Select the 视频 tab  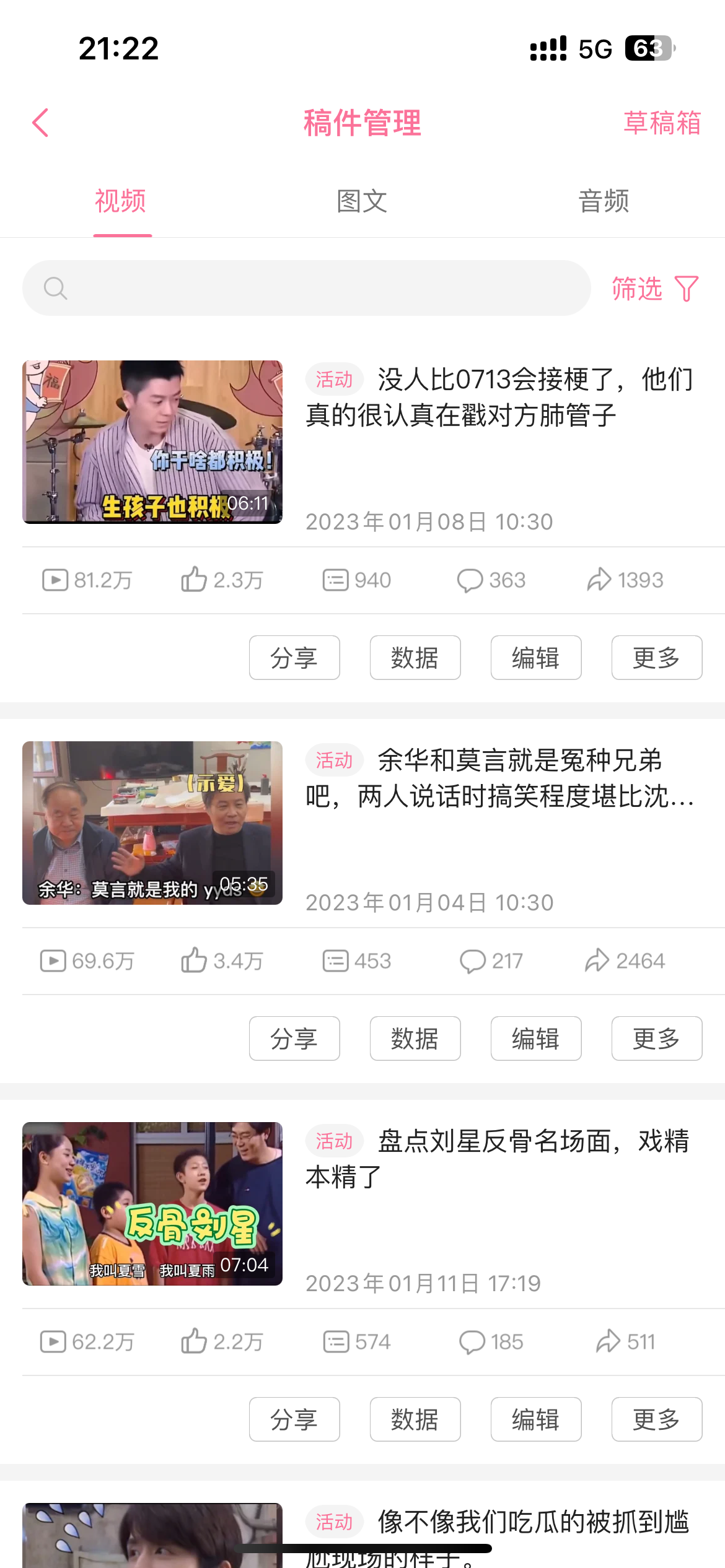coord(121,201)
